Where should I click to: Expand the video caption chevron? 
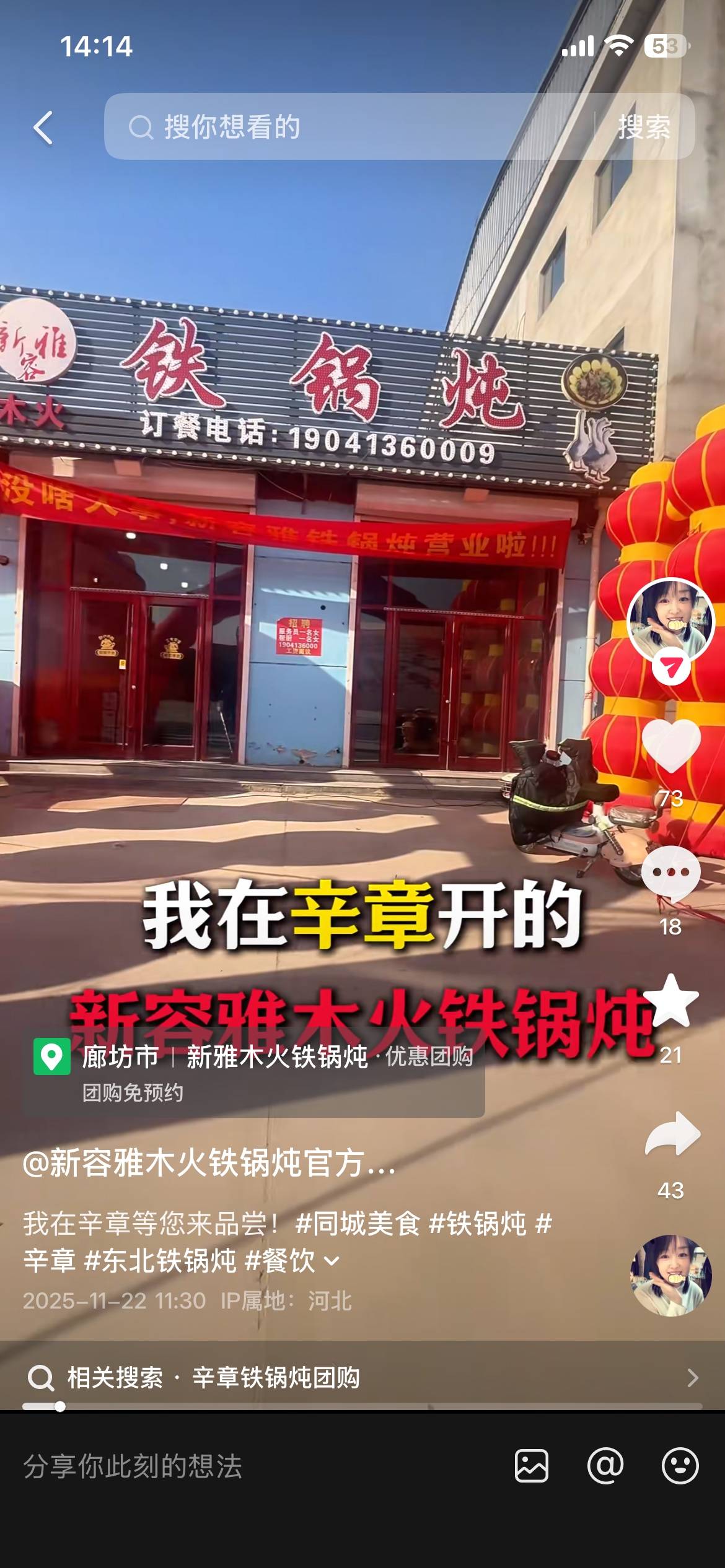pos(332,1261)
